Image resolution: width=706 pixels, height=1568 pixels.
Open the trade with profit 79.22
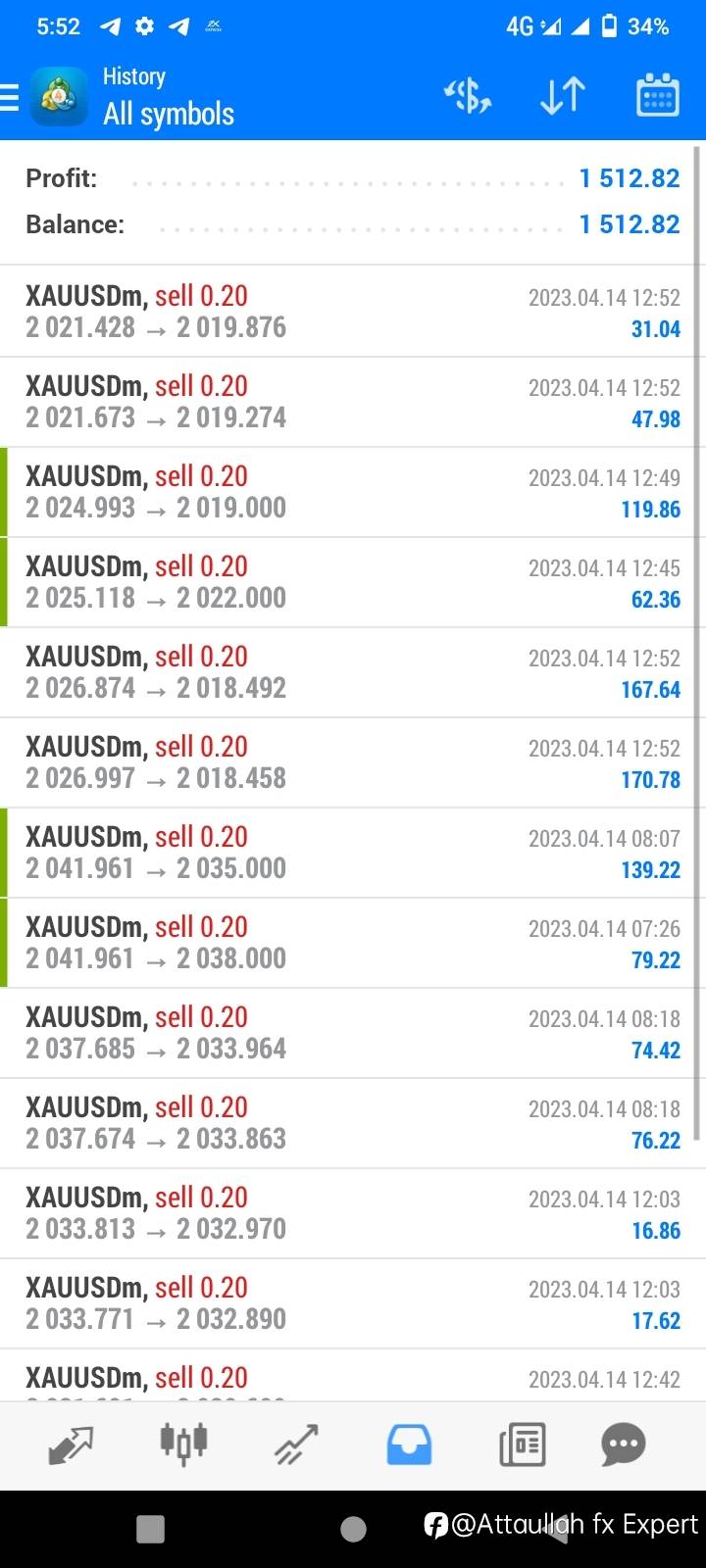(353, 943)
